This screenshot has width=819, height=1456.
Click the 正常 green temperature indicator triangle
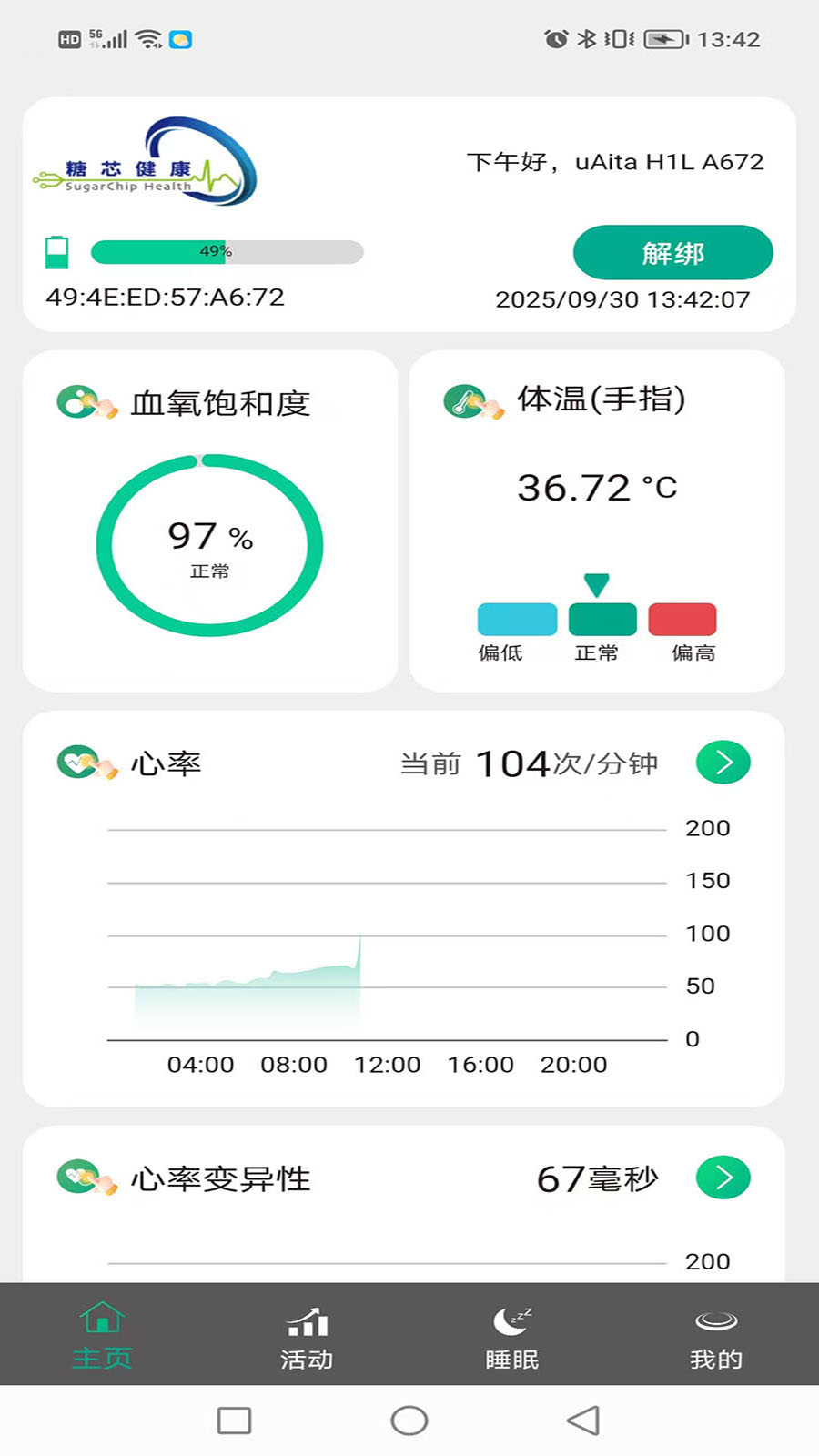coord(598,583)
